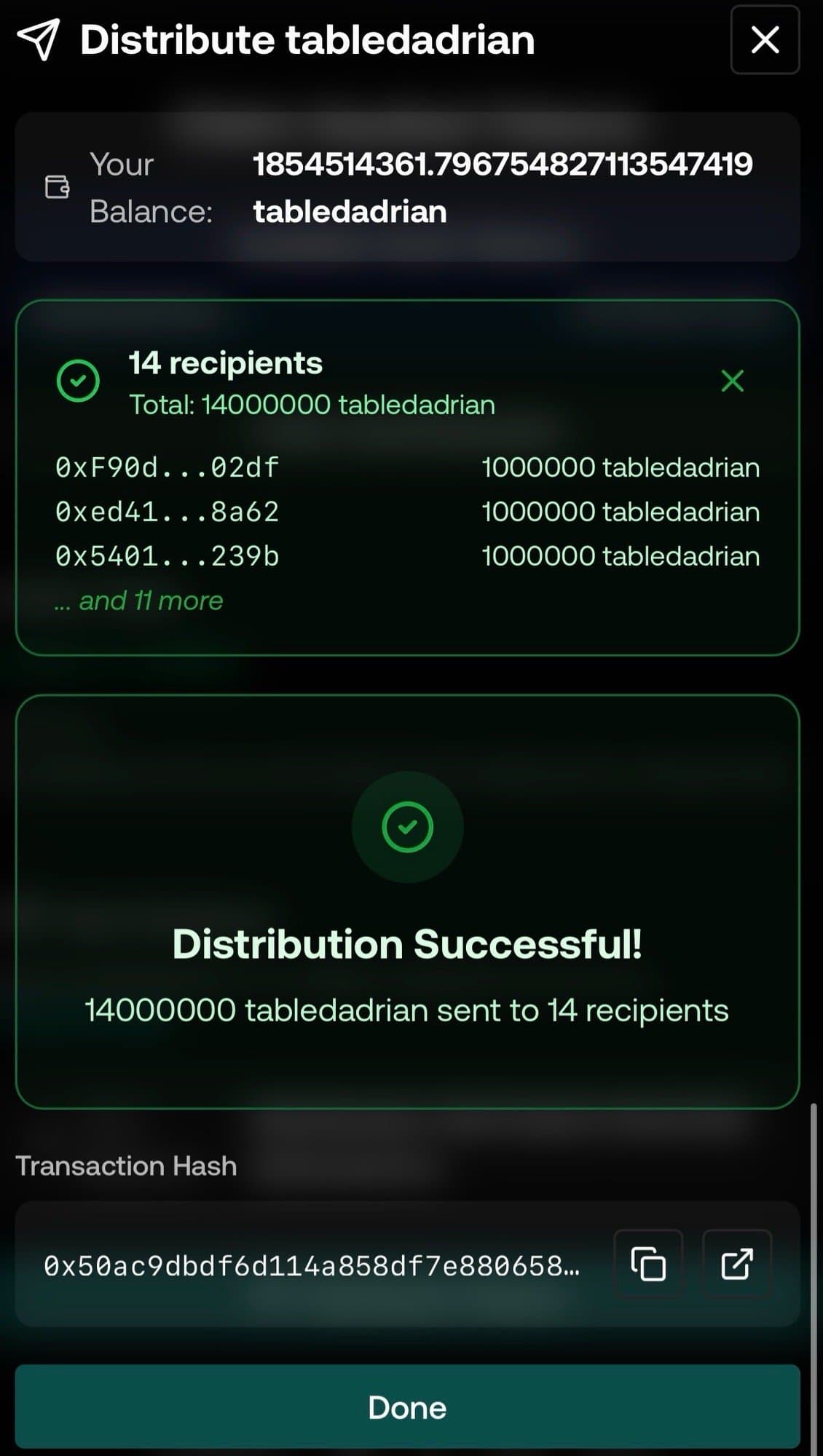The height and width of the screenshot is (1456, 823).
Task: Click the success checkmark circle
Action: pyautogui.click(x=408, y=826)
